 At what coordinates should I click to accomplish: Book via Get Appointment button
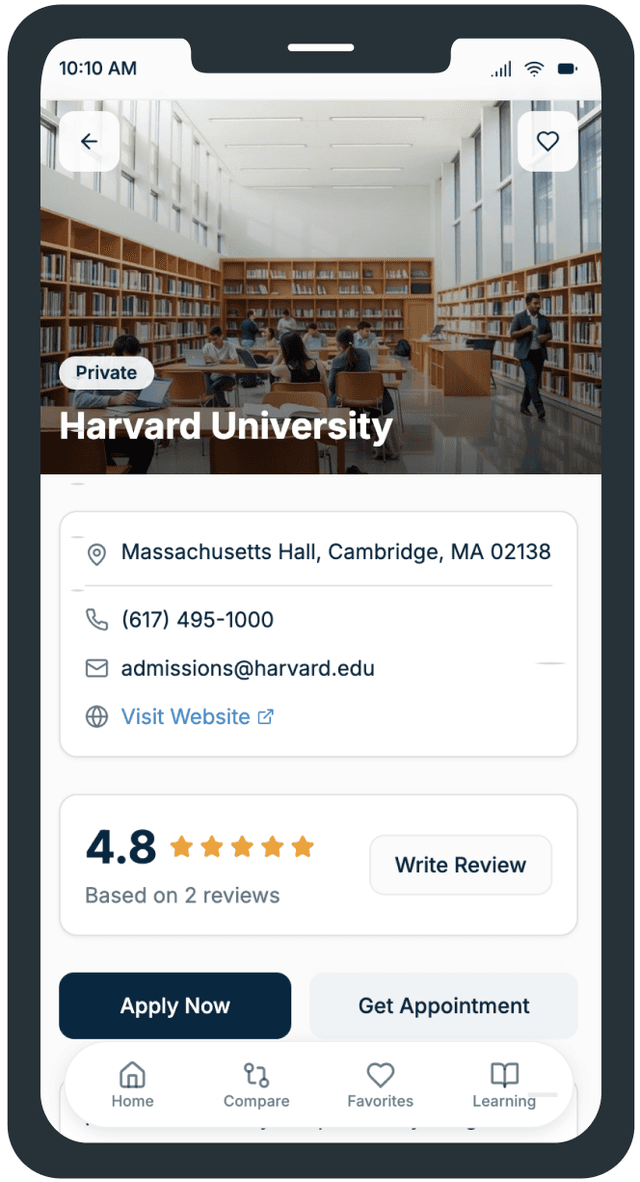pyautogui.click(x=444, y=1006)
